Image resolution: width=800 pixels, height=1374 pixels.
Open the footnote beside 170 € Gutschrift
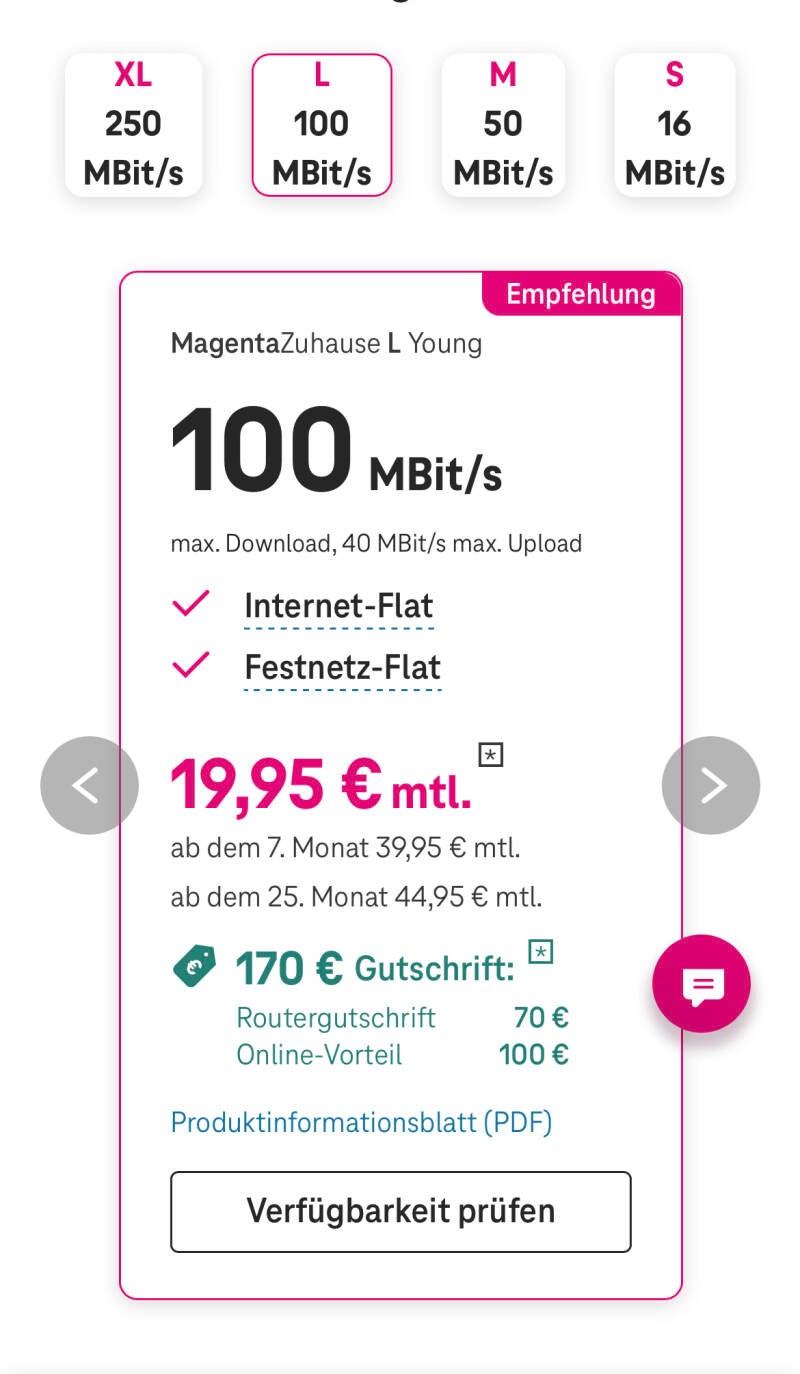(540, 952)
